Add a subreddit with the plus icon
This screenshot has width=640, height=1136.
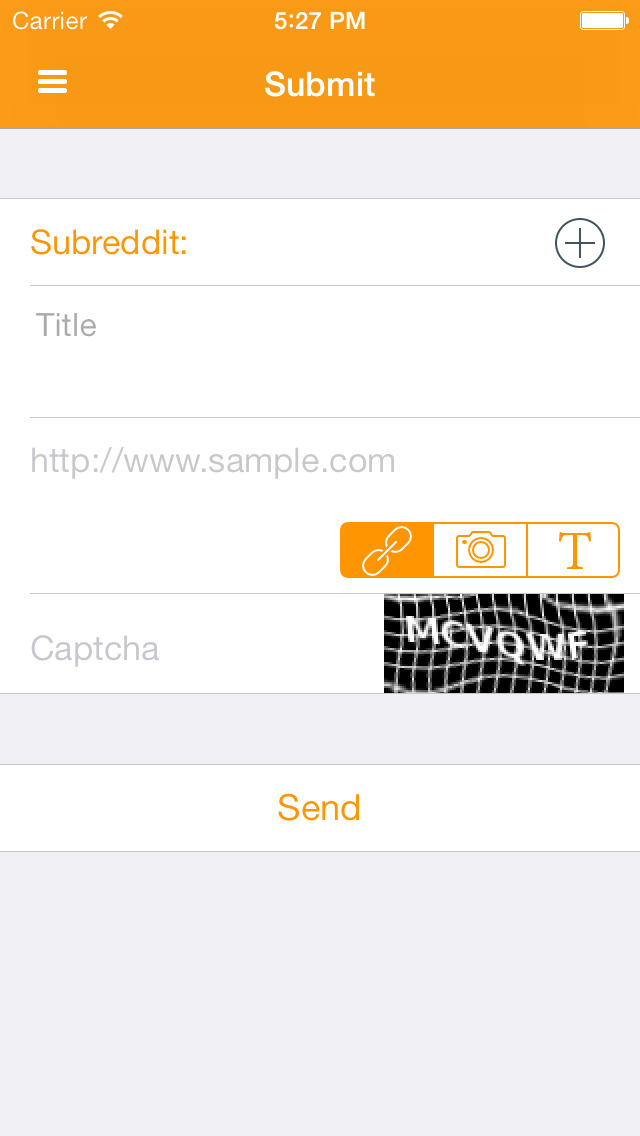(580, 243)
